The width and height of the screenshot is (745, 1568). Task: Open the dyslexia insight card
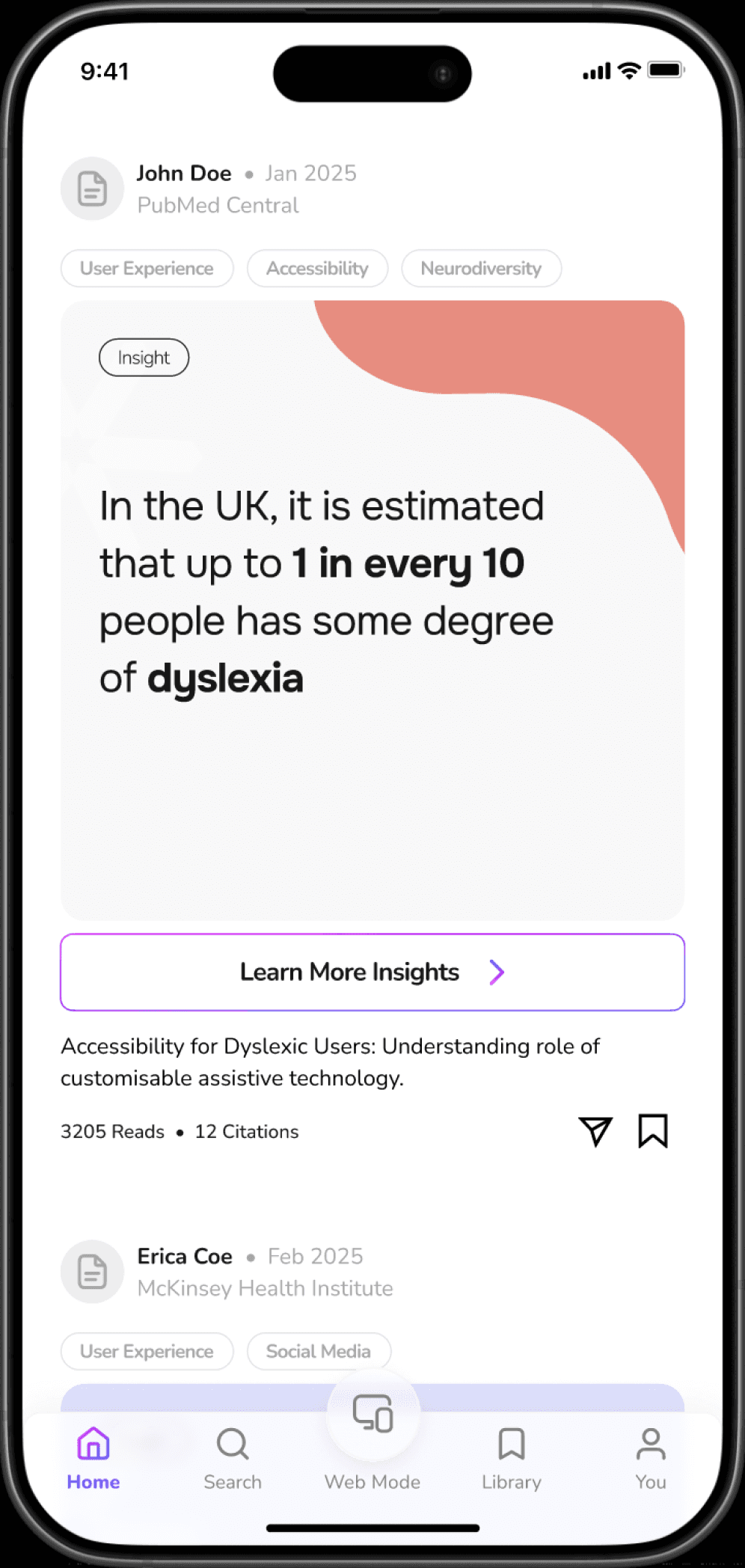[372, 610]
